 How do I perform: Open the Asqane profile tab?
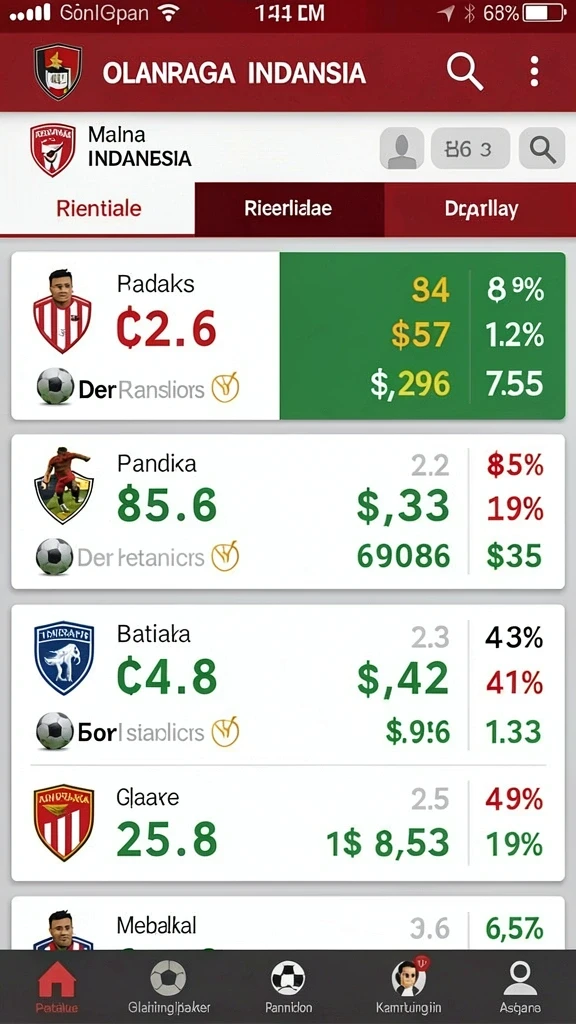coord(520,986)
